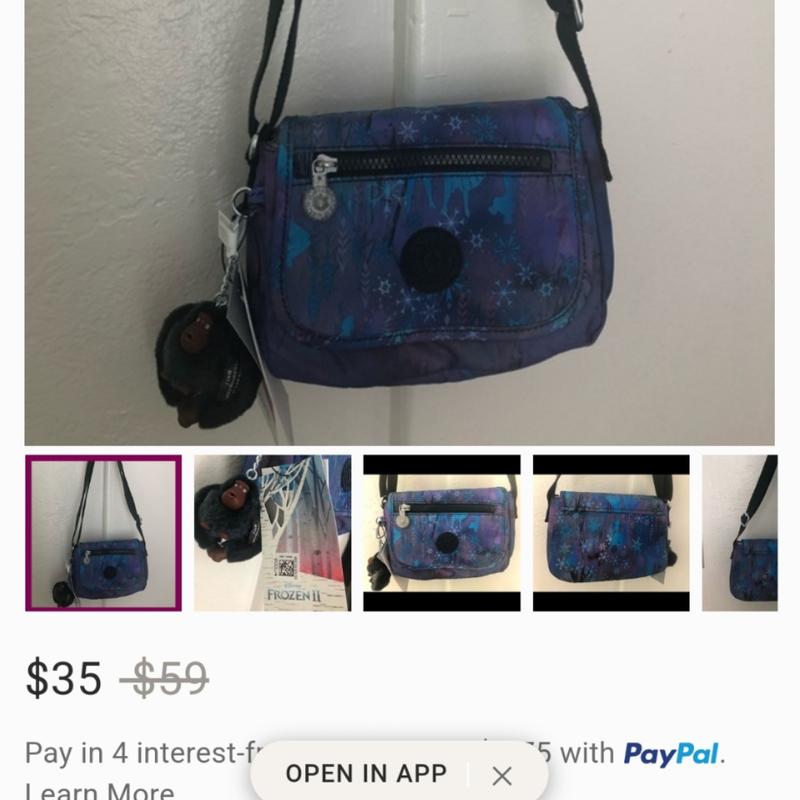Select the first thumbnail with purple border
Image resolution: width=800 pixels, height=800 pixels.
click(x=104, y=533)
